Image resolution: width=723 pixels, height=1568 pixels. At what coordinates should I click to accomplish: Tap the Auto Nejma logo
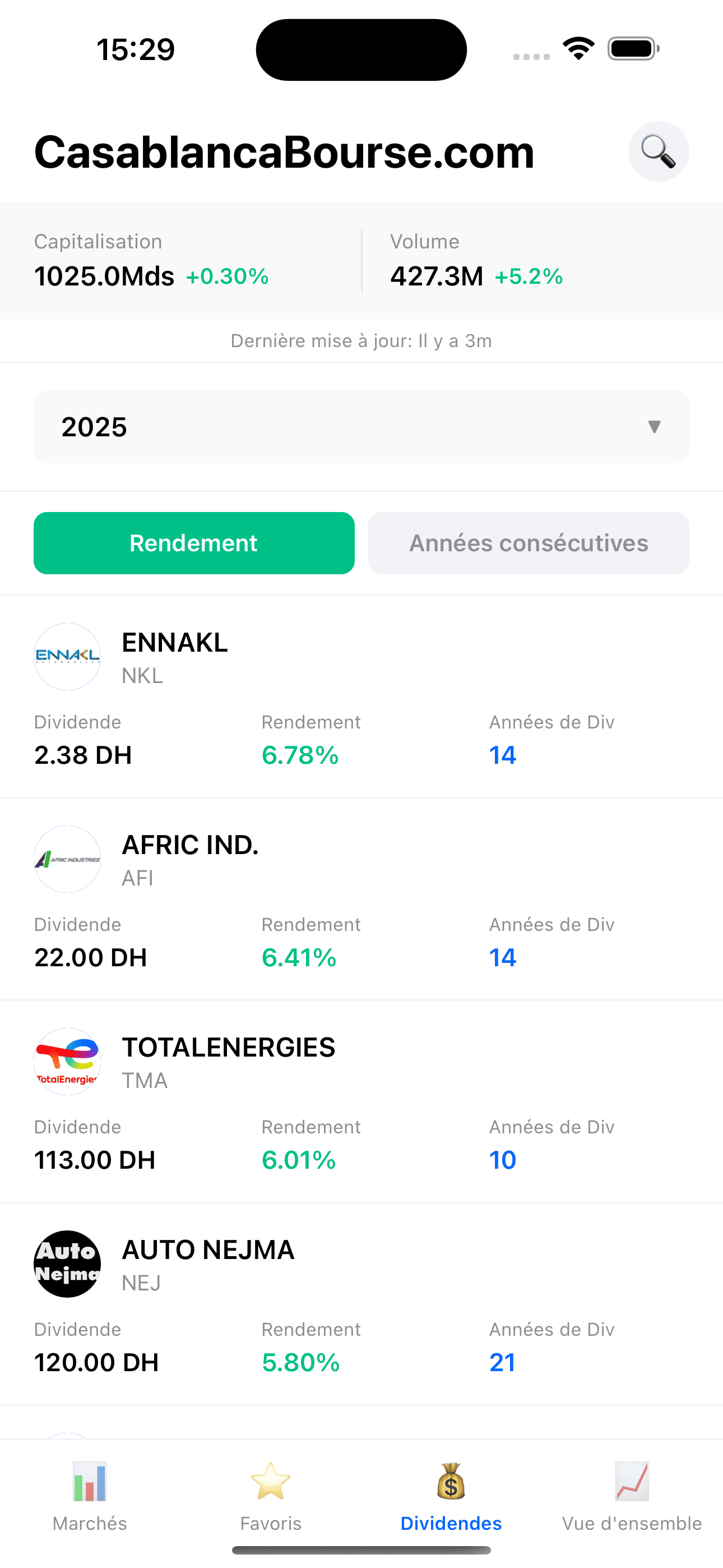67,1264
